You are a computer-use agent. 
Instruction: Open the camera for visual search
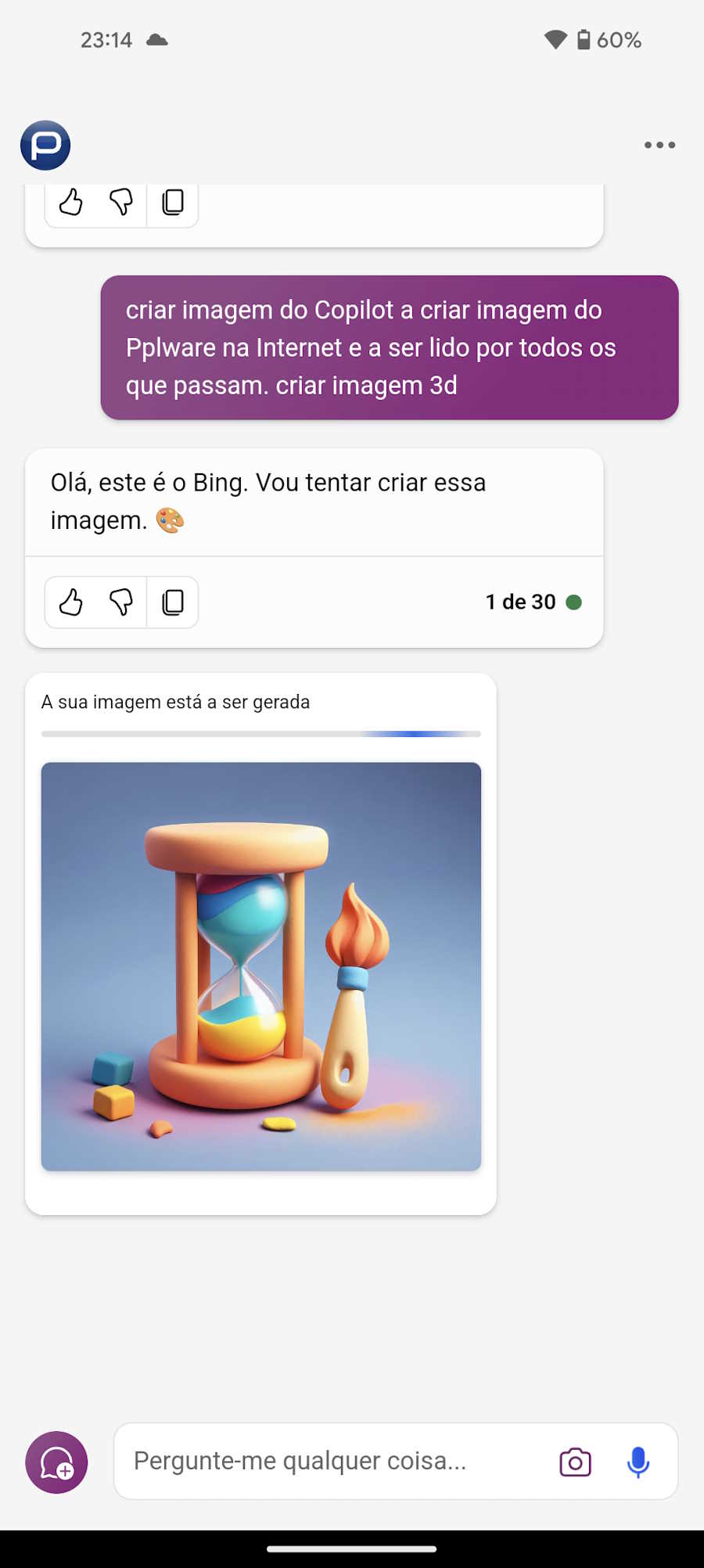(x=575, y=1462)
